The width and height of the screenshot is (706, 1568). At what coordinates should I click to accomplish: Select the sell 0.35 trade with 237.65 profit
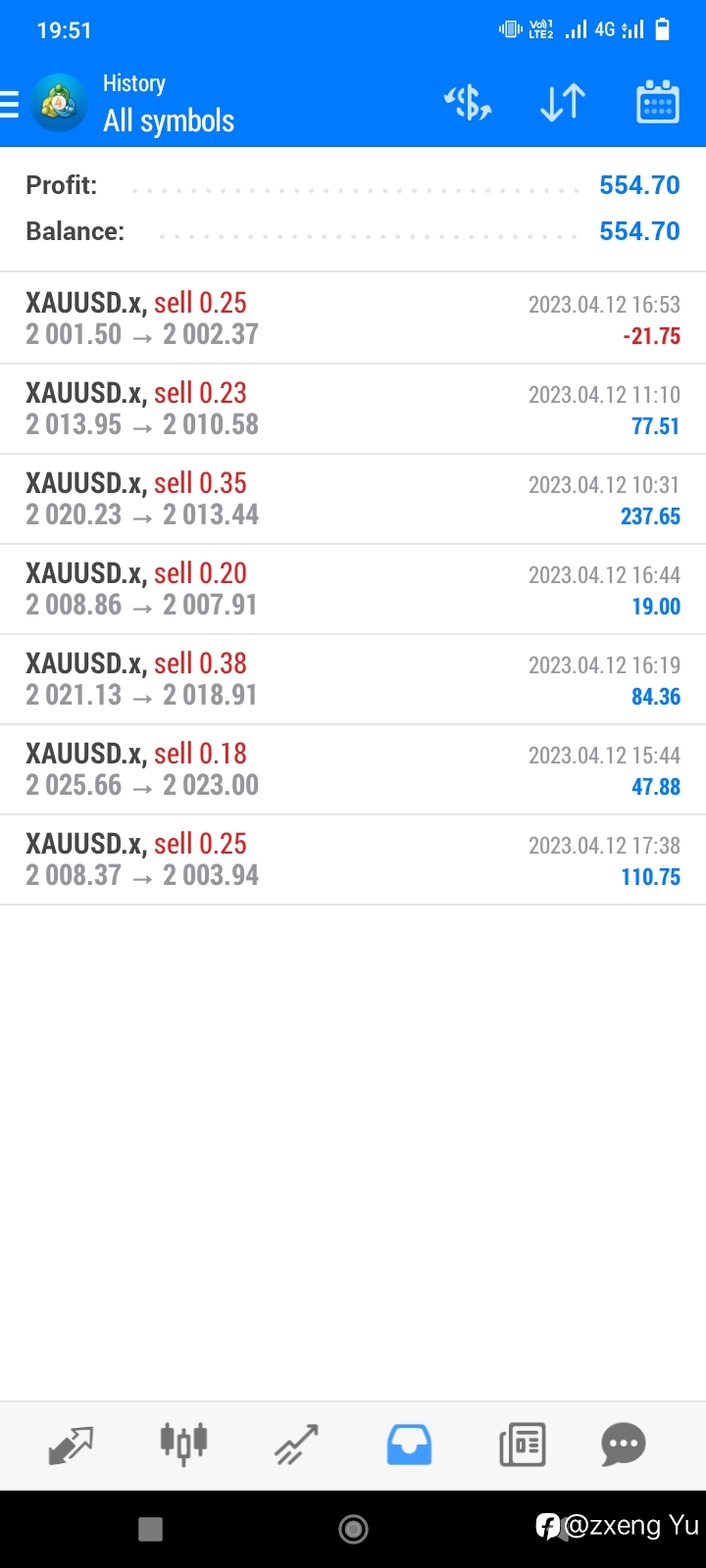click(353, 499)
